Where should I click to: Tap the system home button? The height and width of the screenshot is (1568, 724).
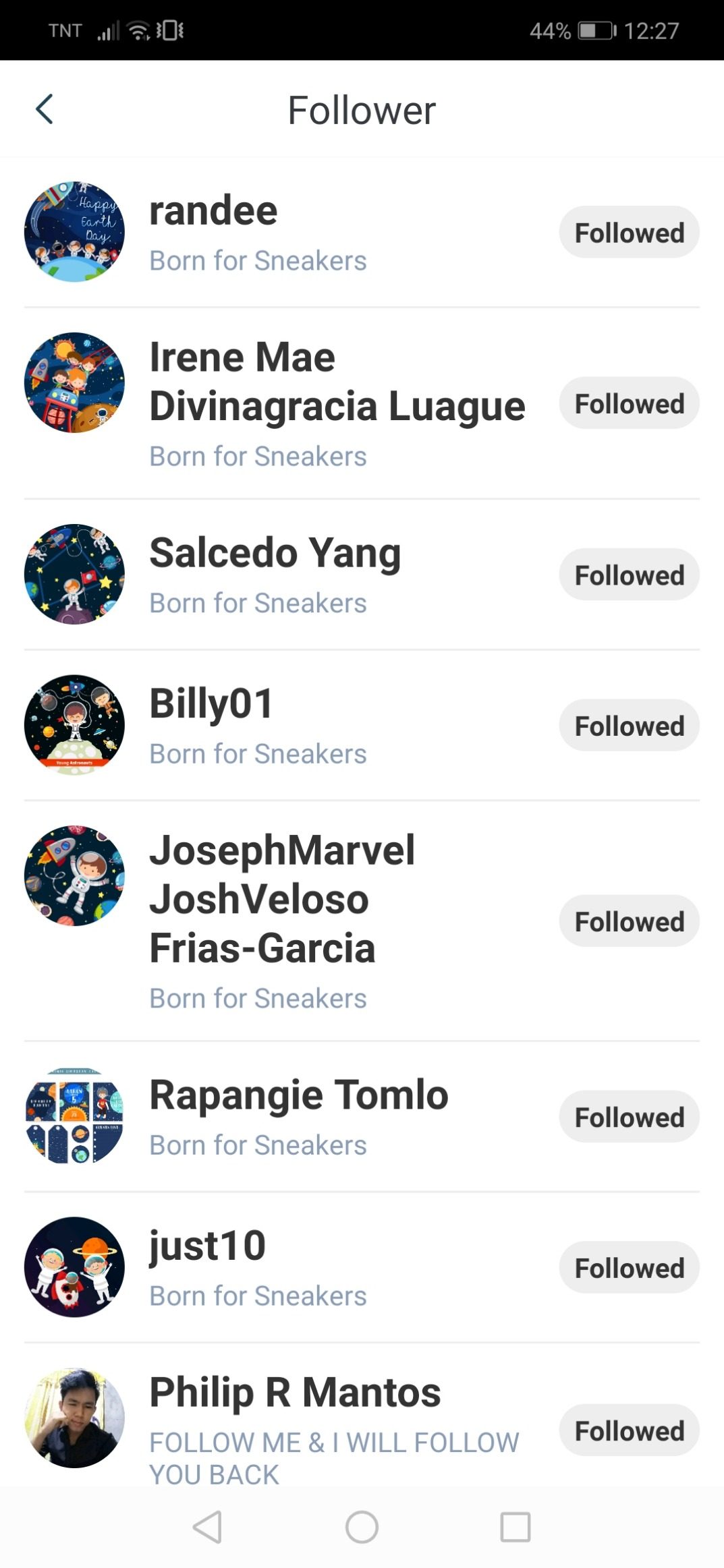tap(362, 1527)
